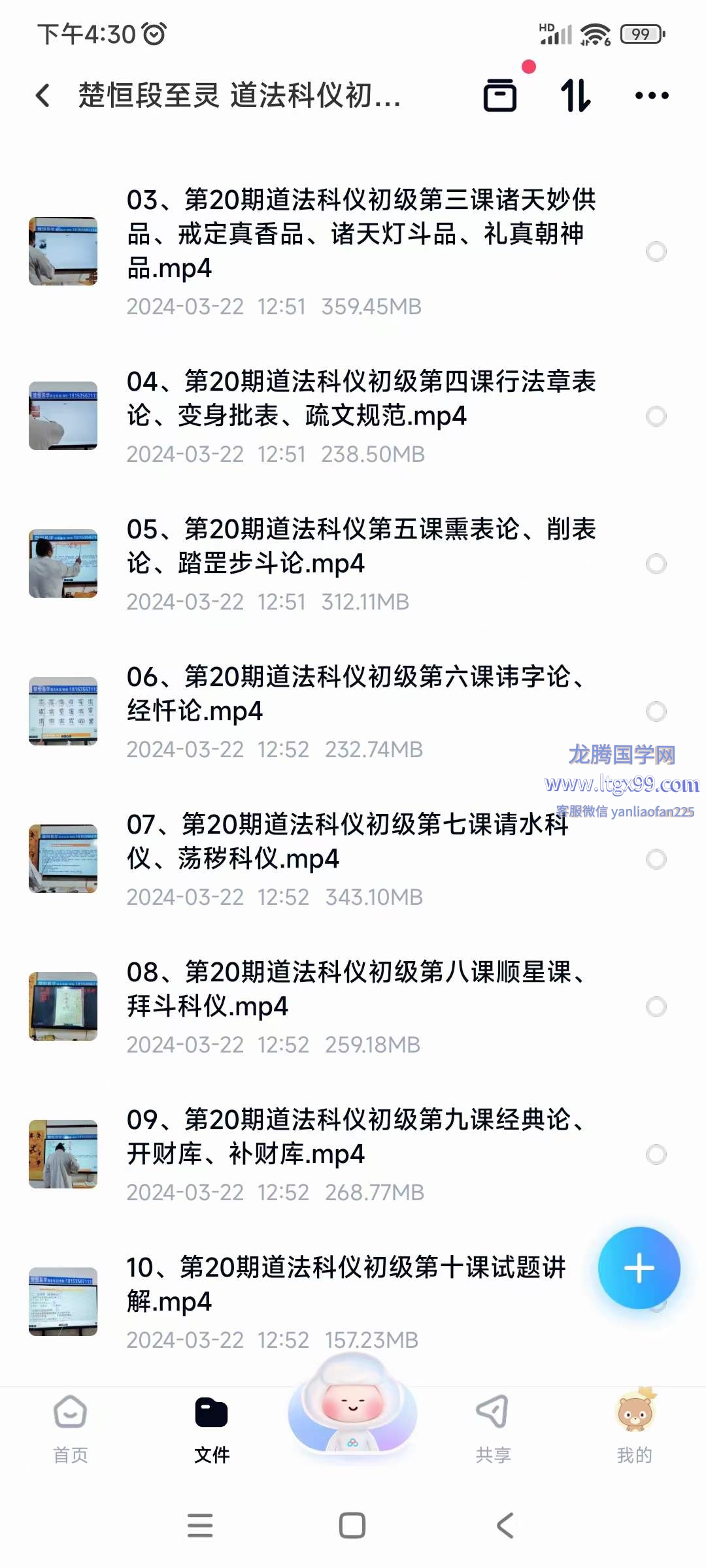Switch to the 文件 tab
The image size is (706, 1568).
[x=212, y=1429]
